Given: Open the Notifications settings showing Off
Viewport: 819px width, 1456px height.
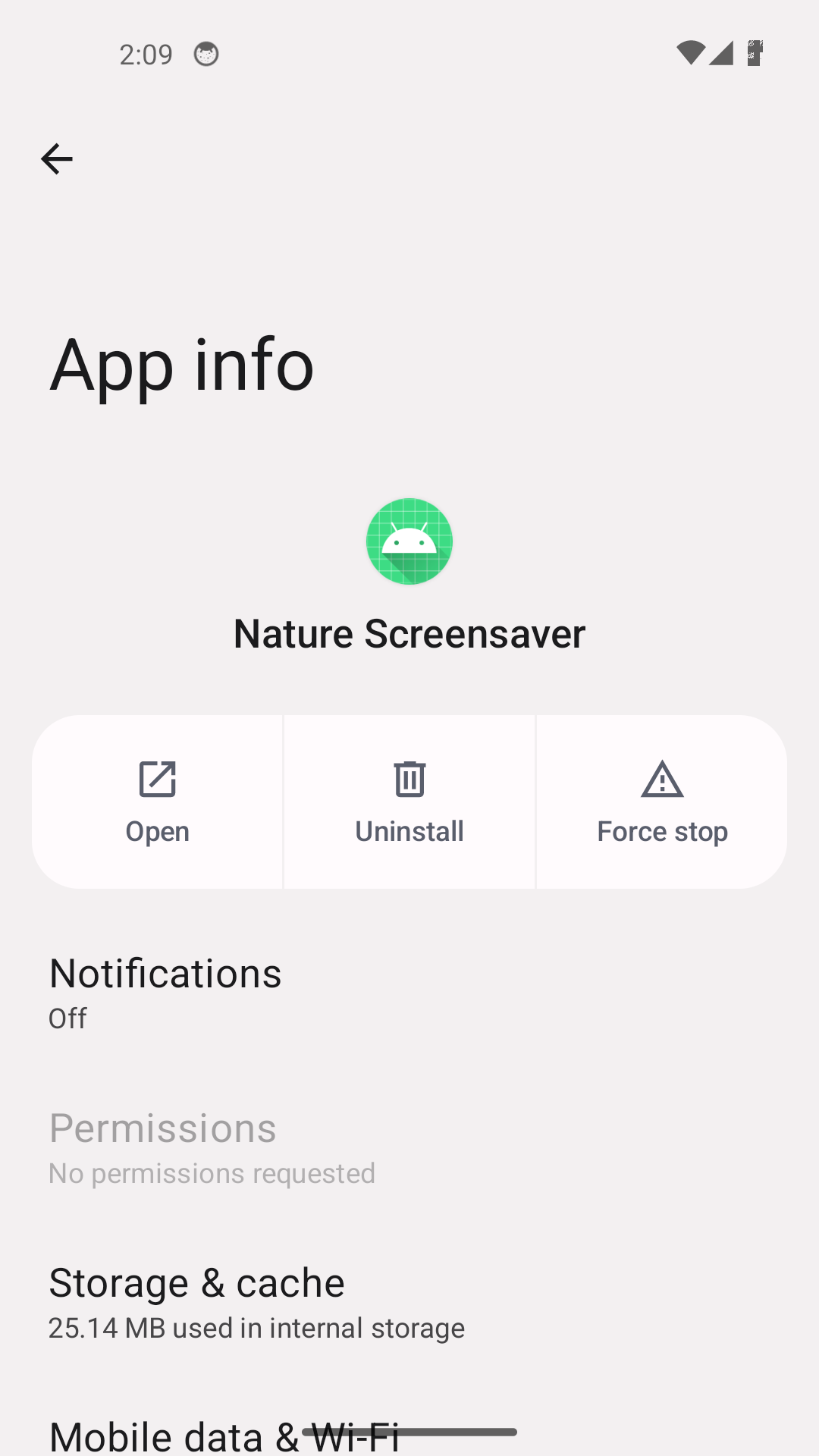Looking at the screenshot, I should pos(165,990).
